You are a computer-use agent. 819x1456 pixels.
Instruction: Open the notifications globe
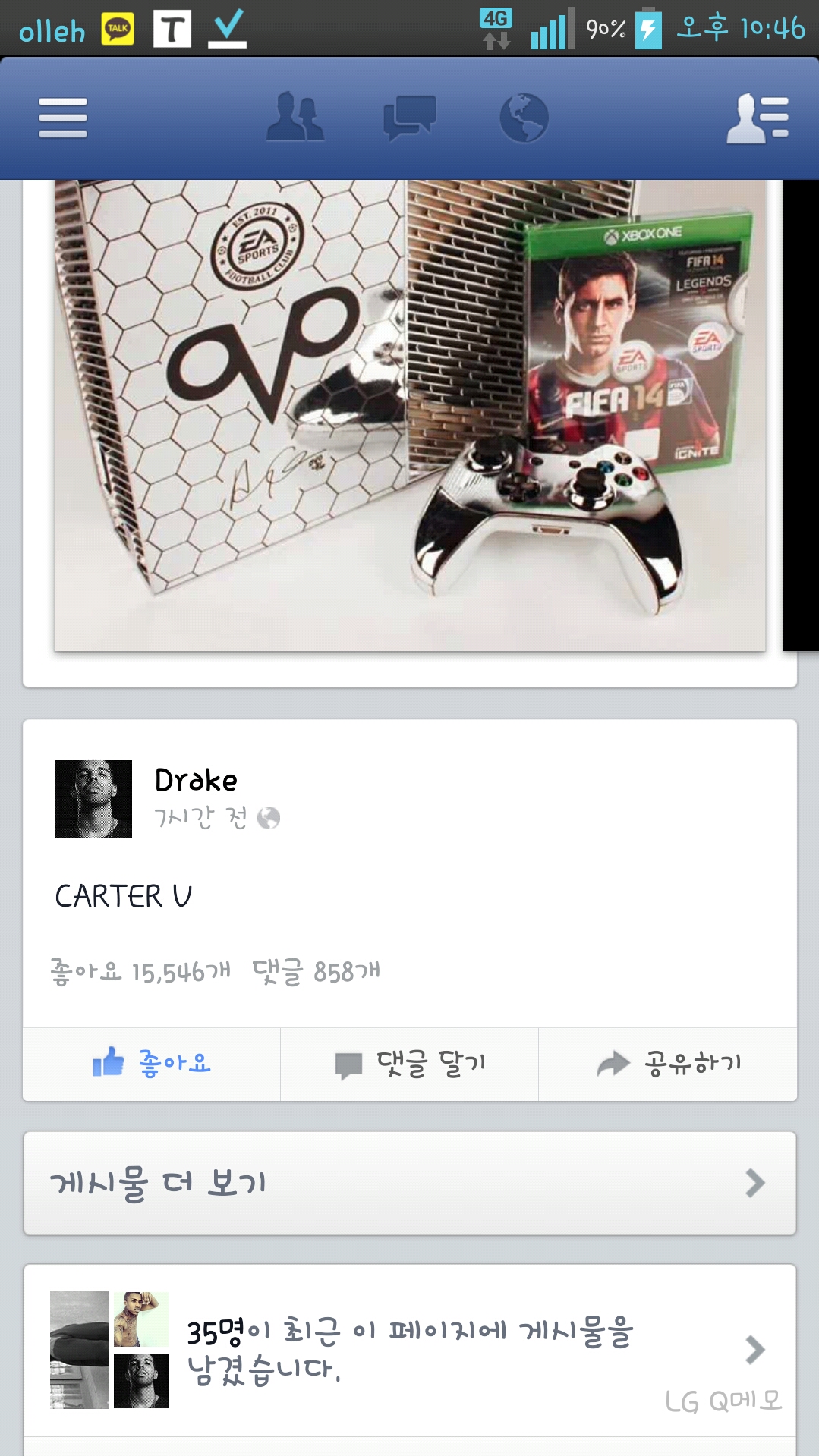[524, 118]
